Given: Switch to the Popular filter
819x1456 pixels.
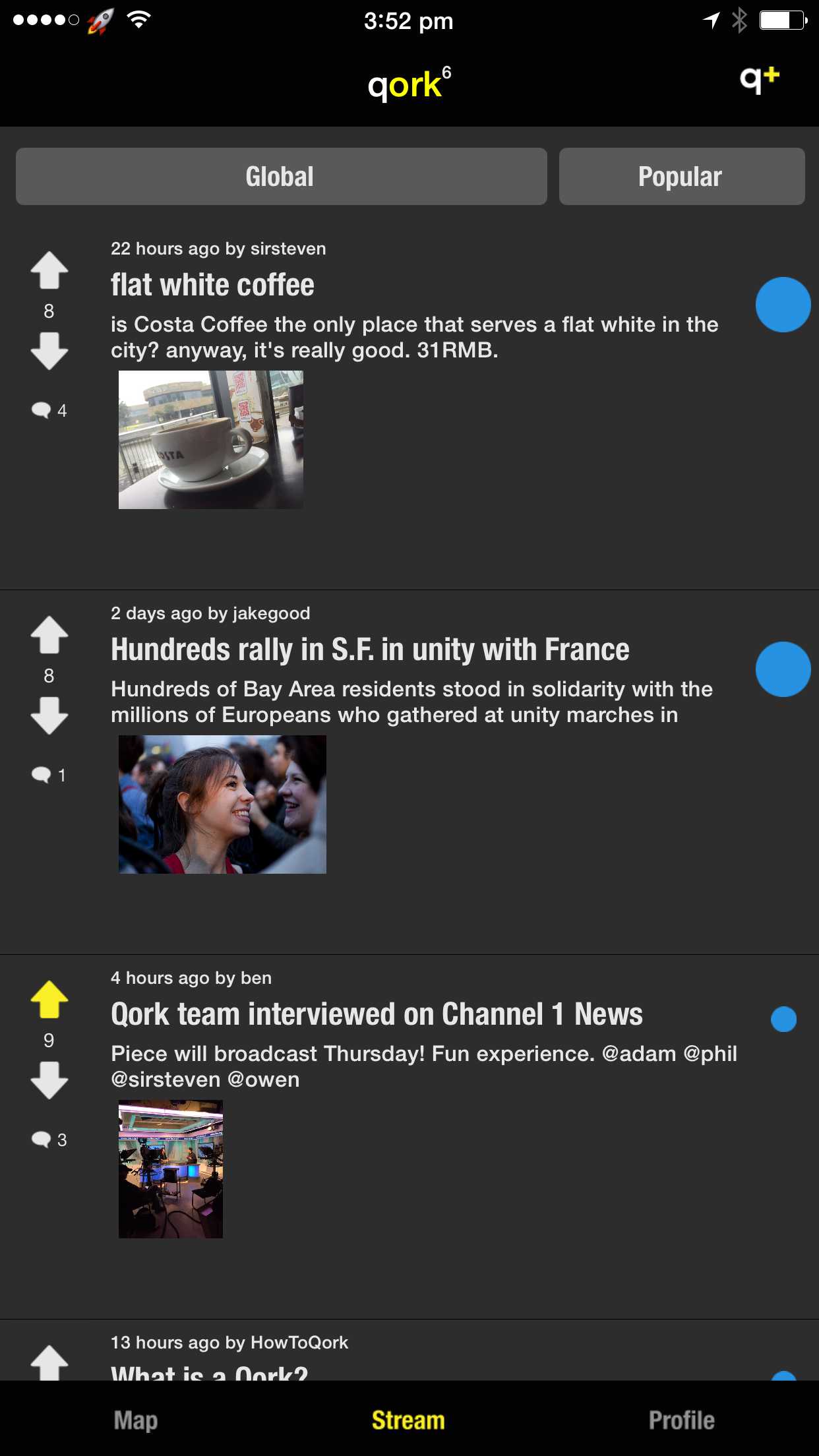Looking at the screenshot, I should coord(682,176).
